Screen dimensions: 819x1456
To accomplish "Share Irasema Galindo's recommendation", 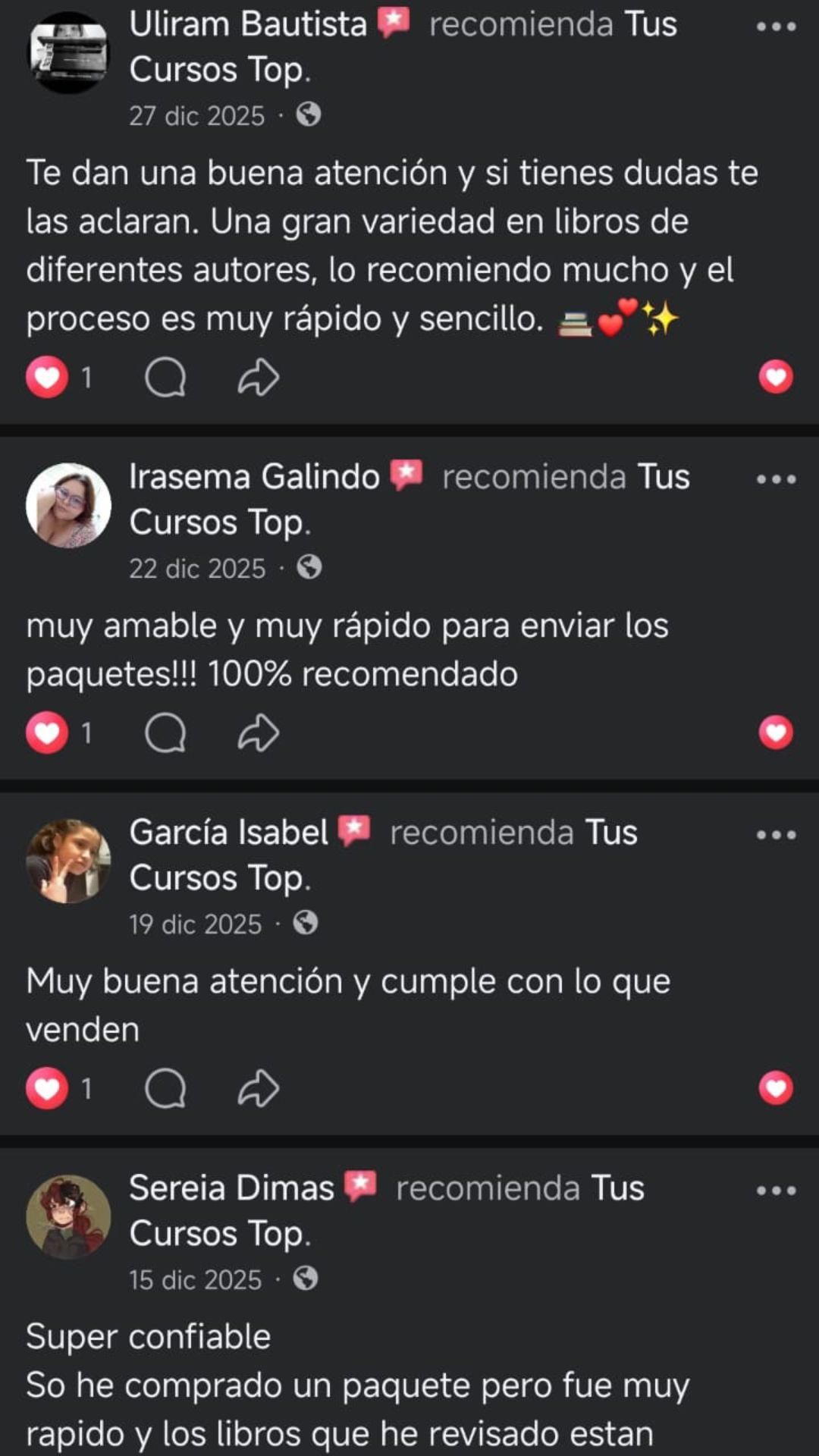I will [258, 733].
